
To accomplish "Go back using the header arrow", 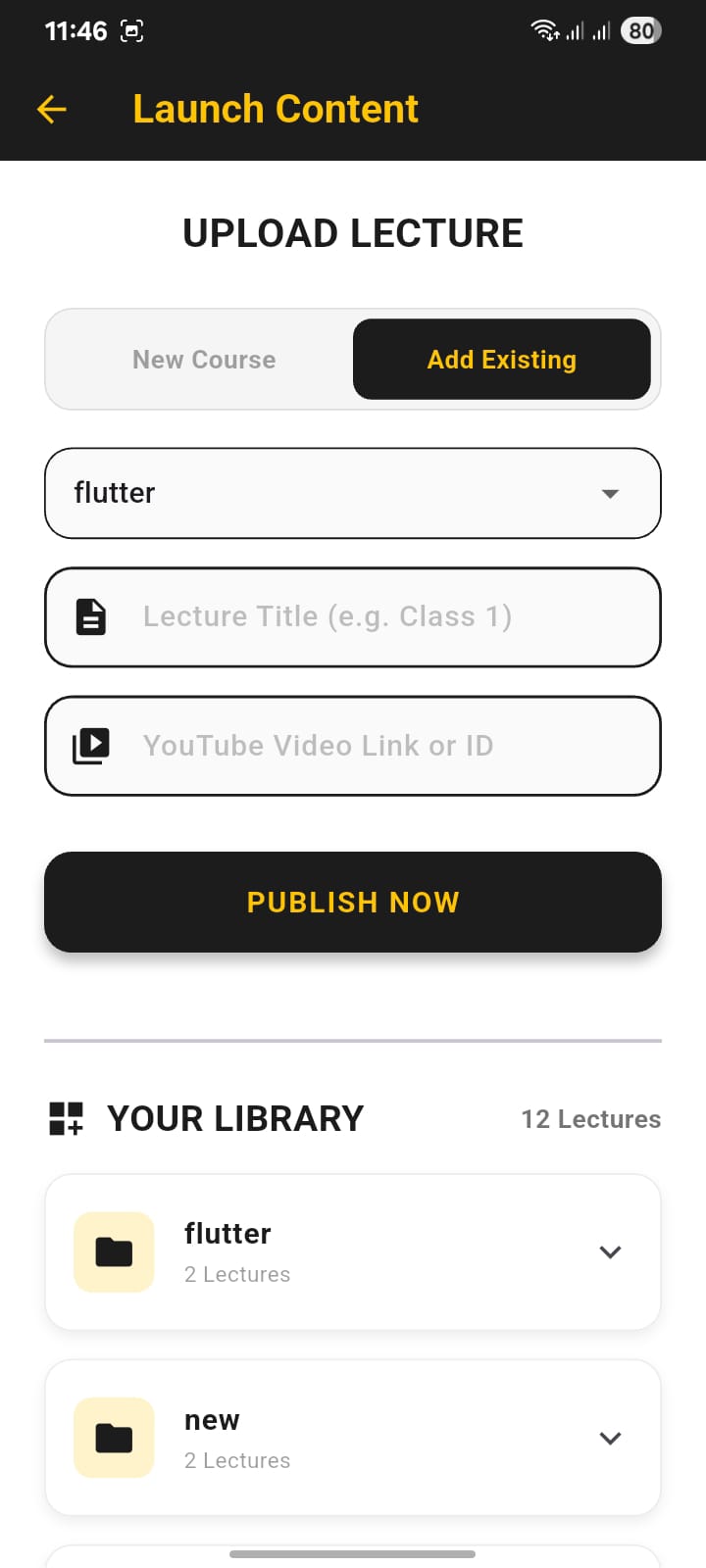I will pyautogui.click(x=52, y=109).
